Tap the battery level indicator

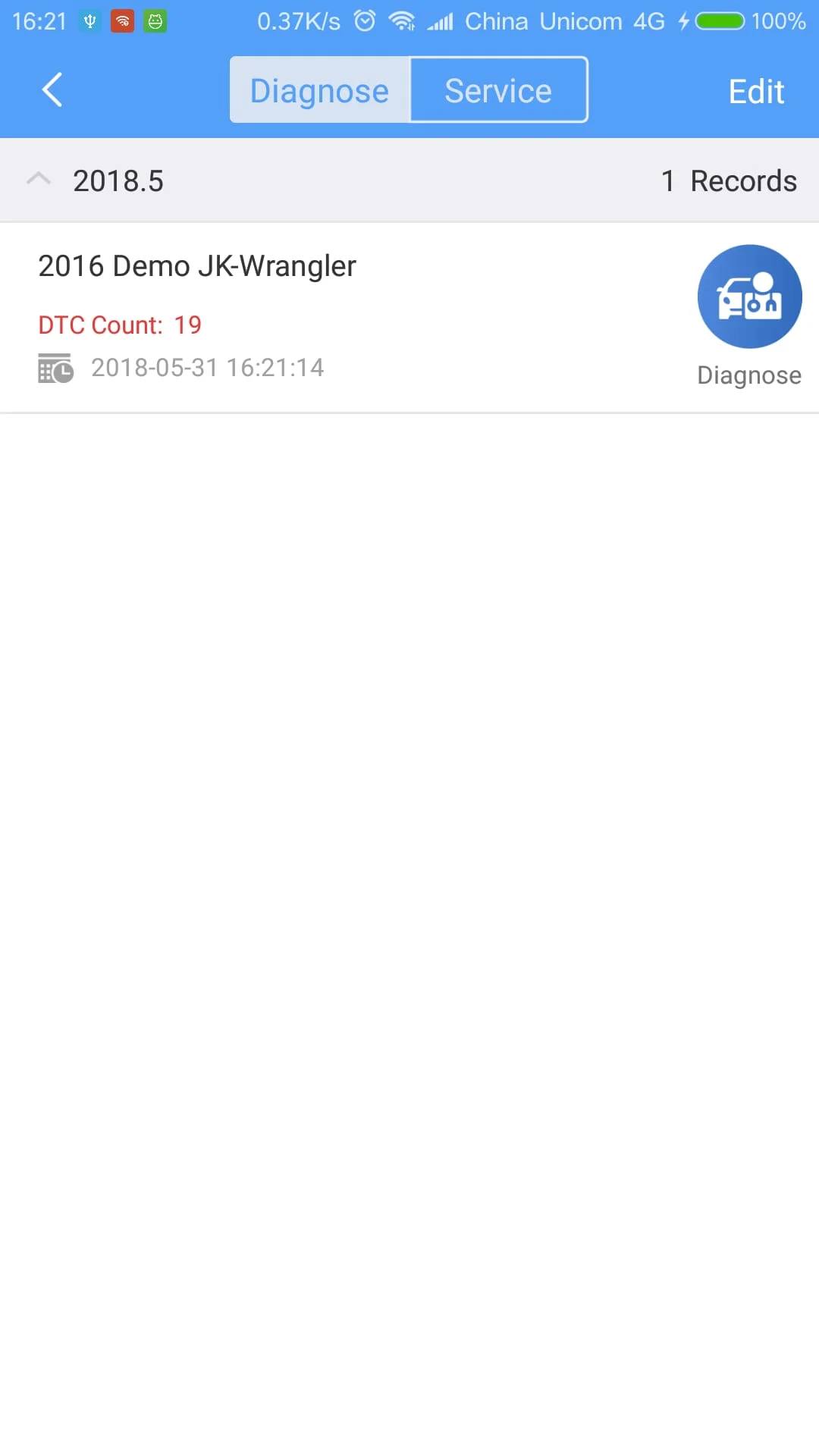point(720,20)
